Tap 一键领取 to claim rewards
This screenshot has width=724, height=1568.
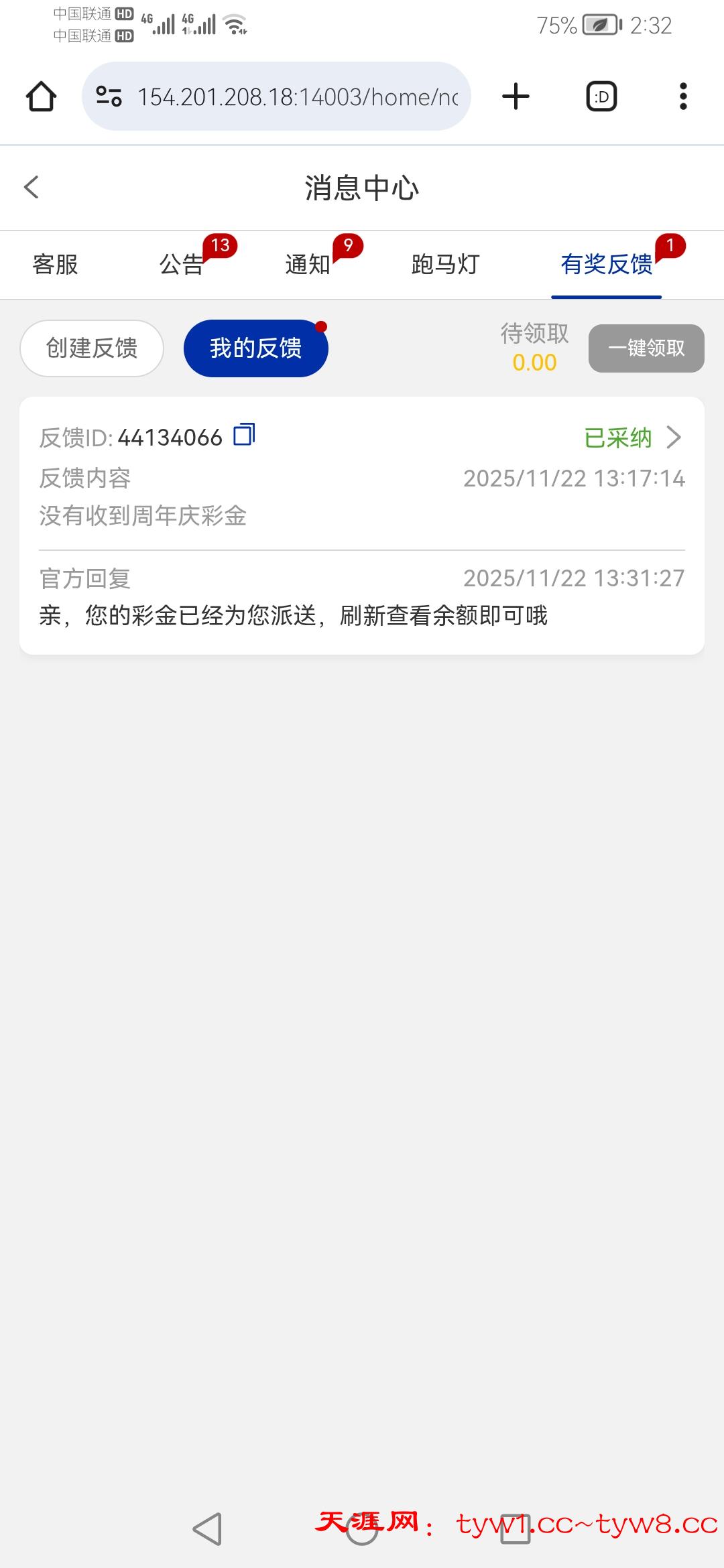pyautogui.click(x=646, y=348)
